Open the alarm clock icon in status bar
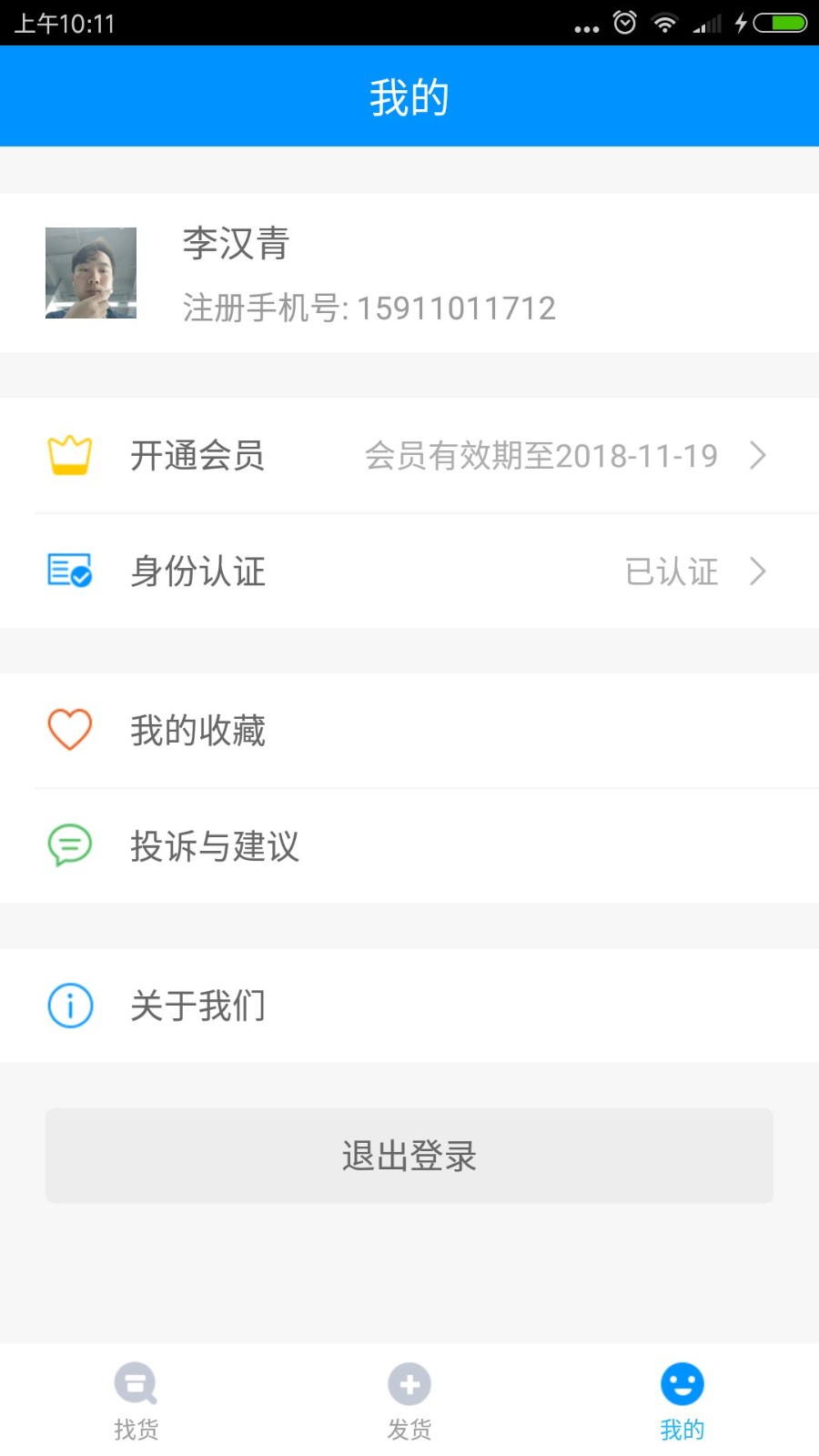This screenshot has width=819, height=1456. [623, 23]
